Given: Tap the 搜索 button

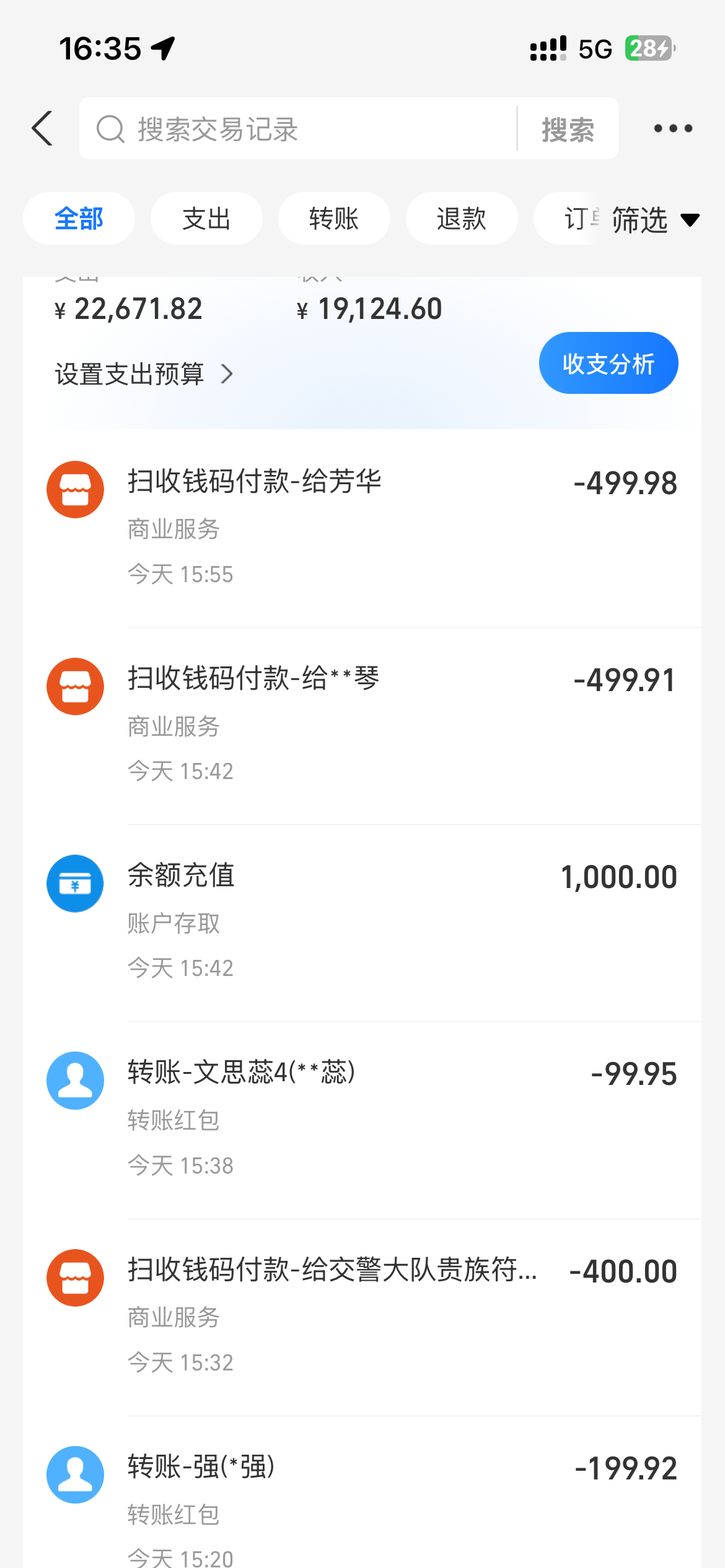Looking at the screenshot, I should 568,129.
